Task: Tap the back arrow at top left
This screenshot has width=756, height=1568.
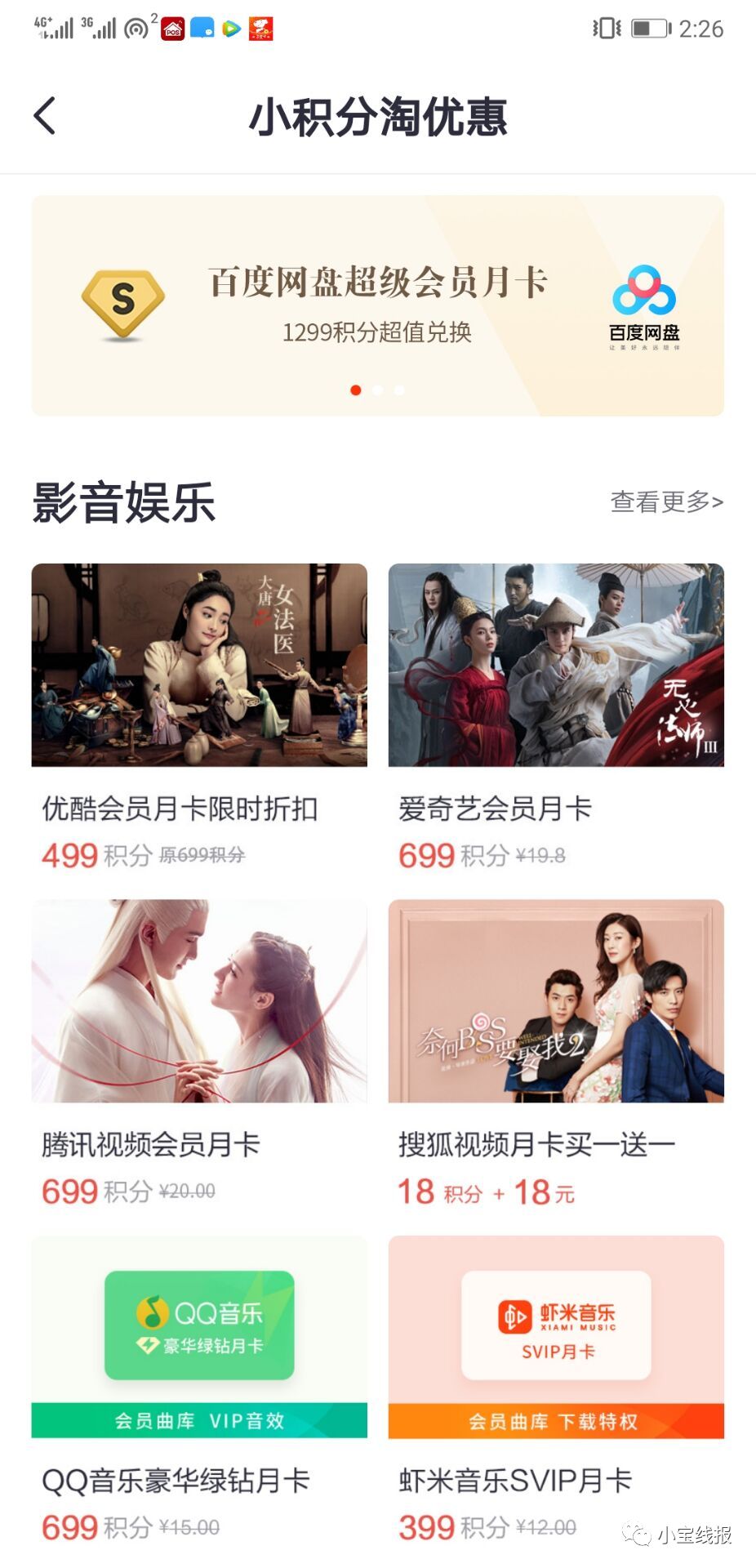Action: 47,115
